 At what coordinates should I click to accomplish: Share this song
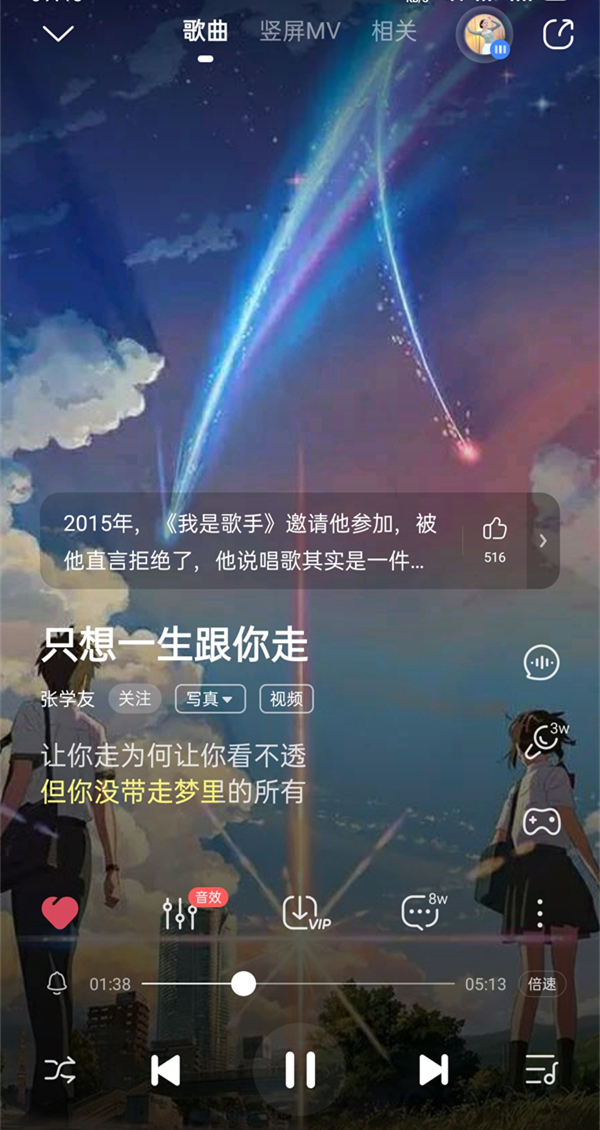(x=557, y=34)
